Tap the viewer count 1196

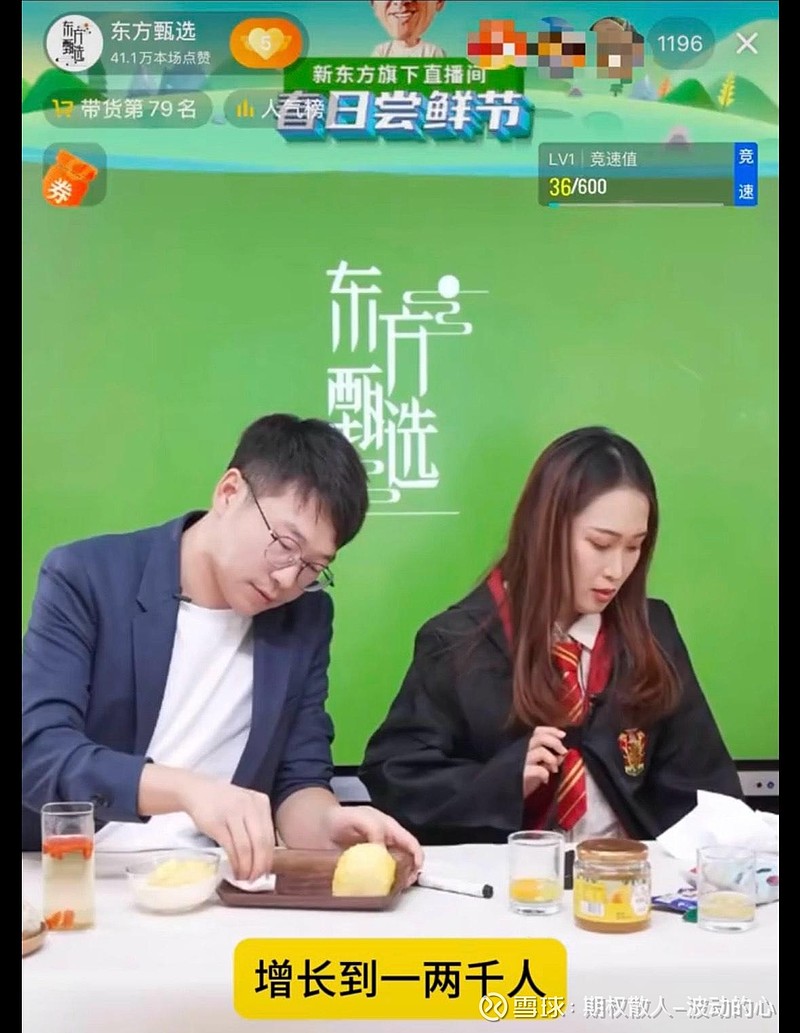pyautogui.click(x=680, y=41)
